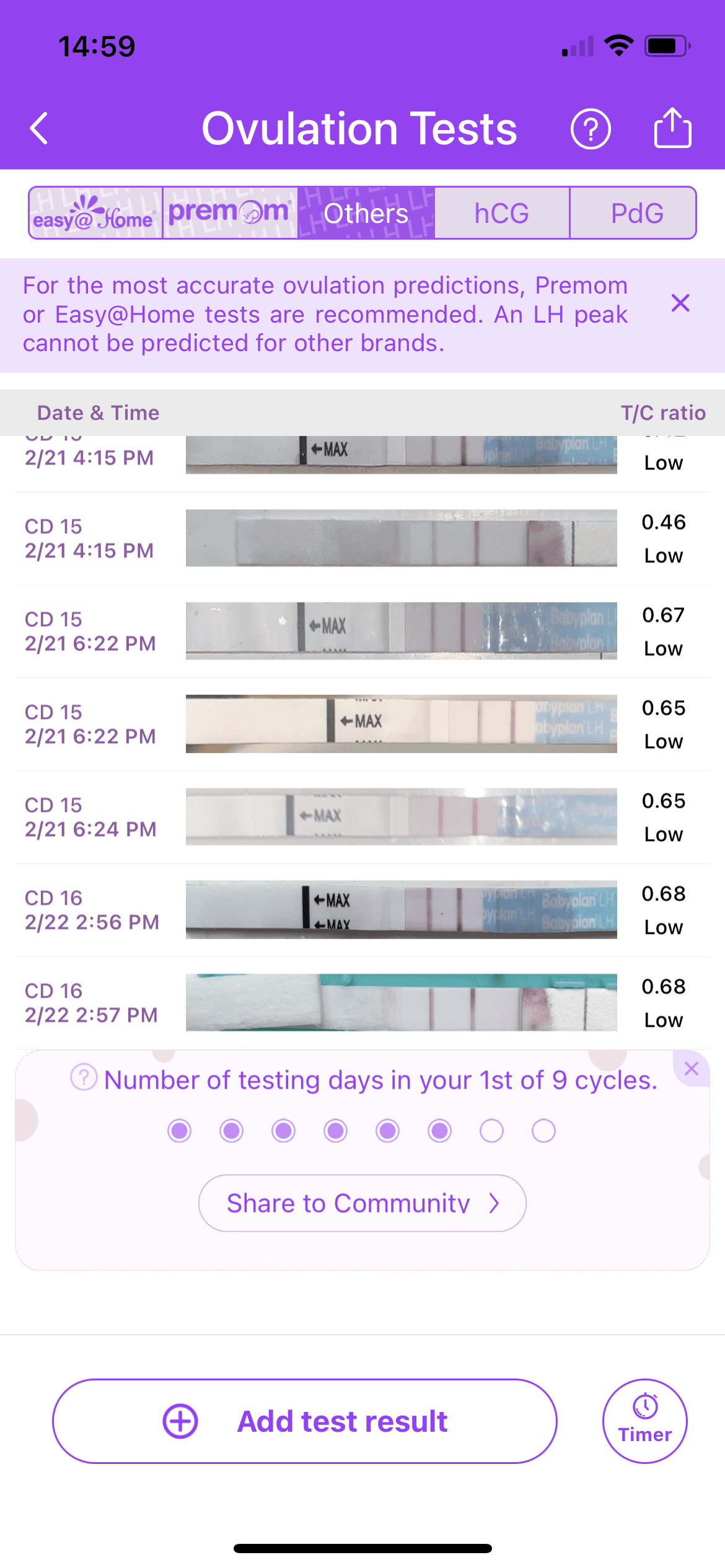Add a new test result
This screenshot has height=1568, width=725.
tap(304, 1421)
